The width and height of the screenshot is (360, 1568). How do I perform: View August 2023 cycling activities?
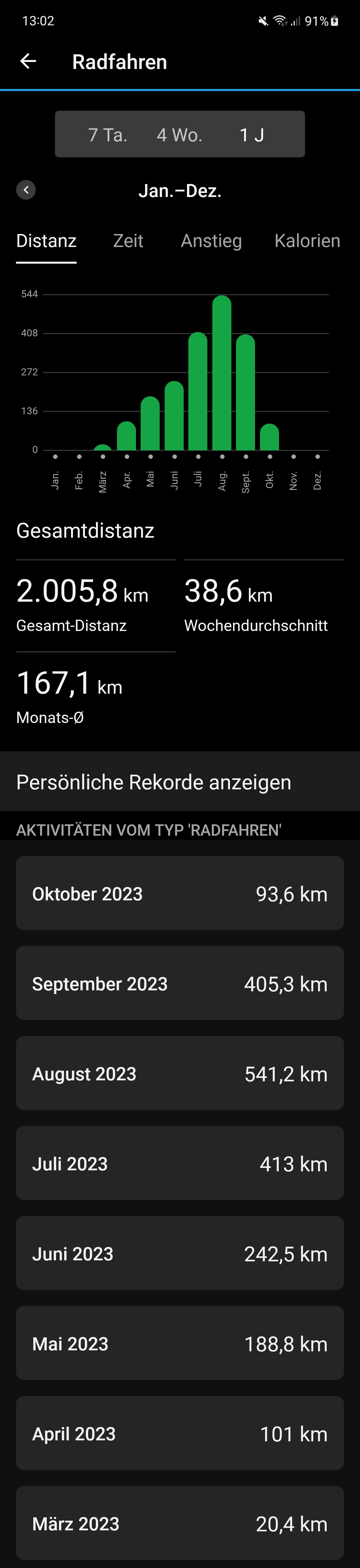pos(180,1073)
